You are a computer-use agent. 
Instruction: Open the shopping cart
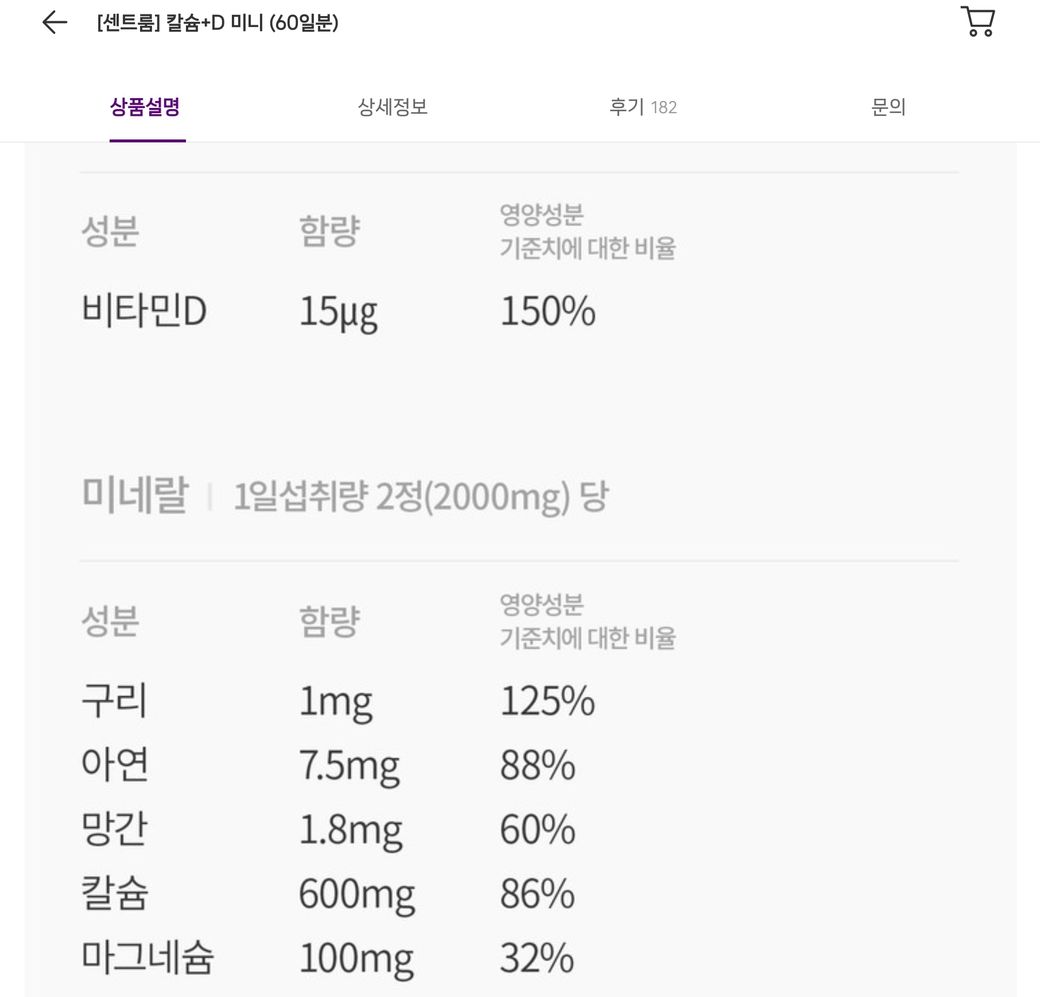pyautogui.click(x=977, y=22)
